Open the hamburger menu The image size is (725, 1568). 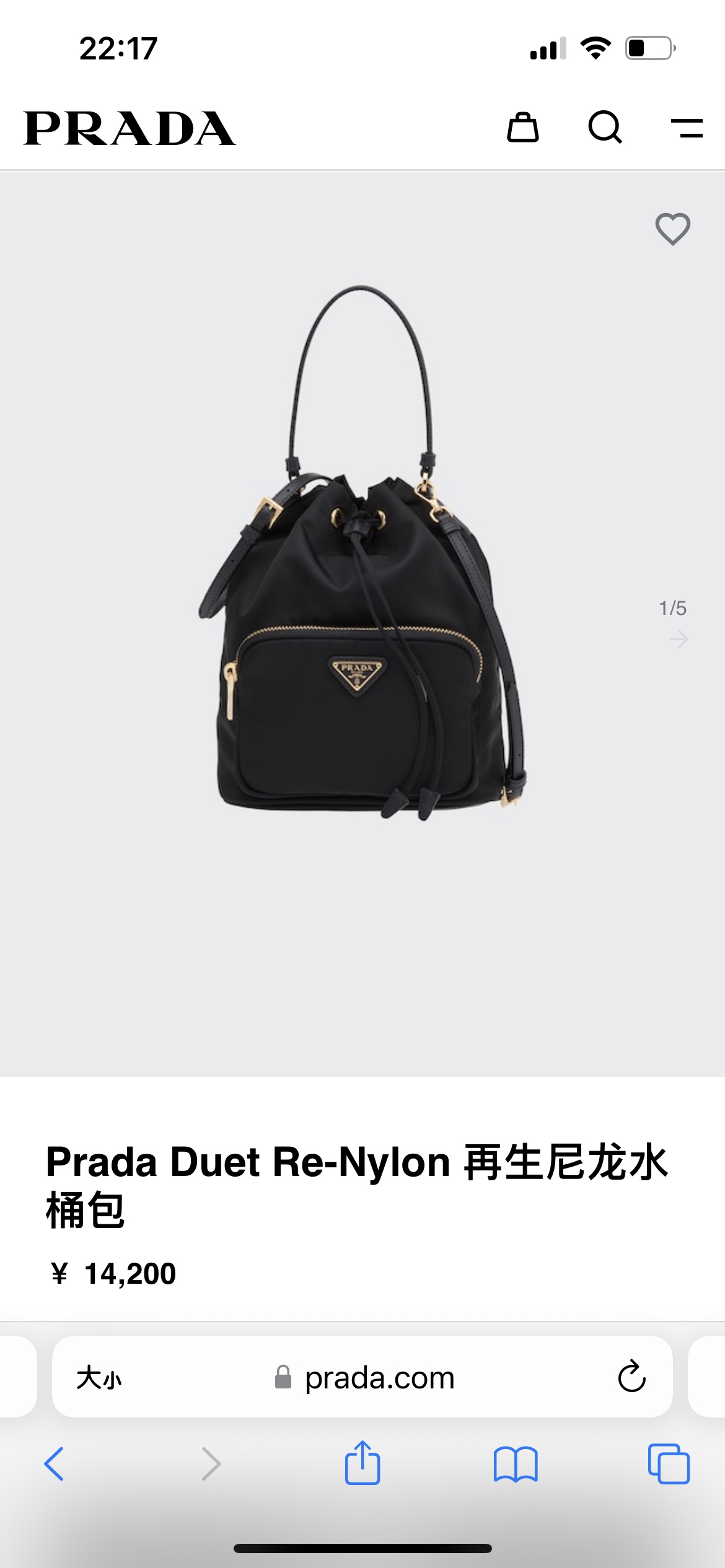point(687,128)
